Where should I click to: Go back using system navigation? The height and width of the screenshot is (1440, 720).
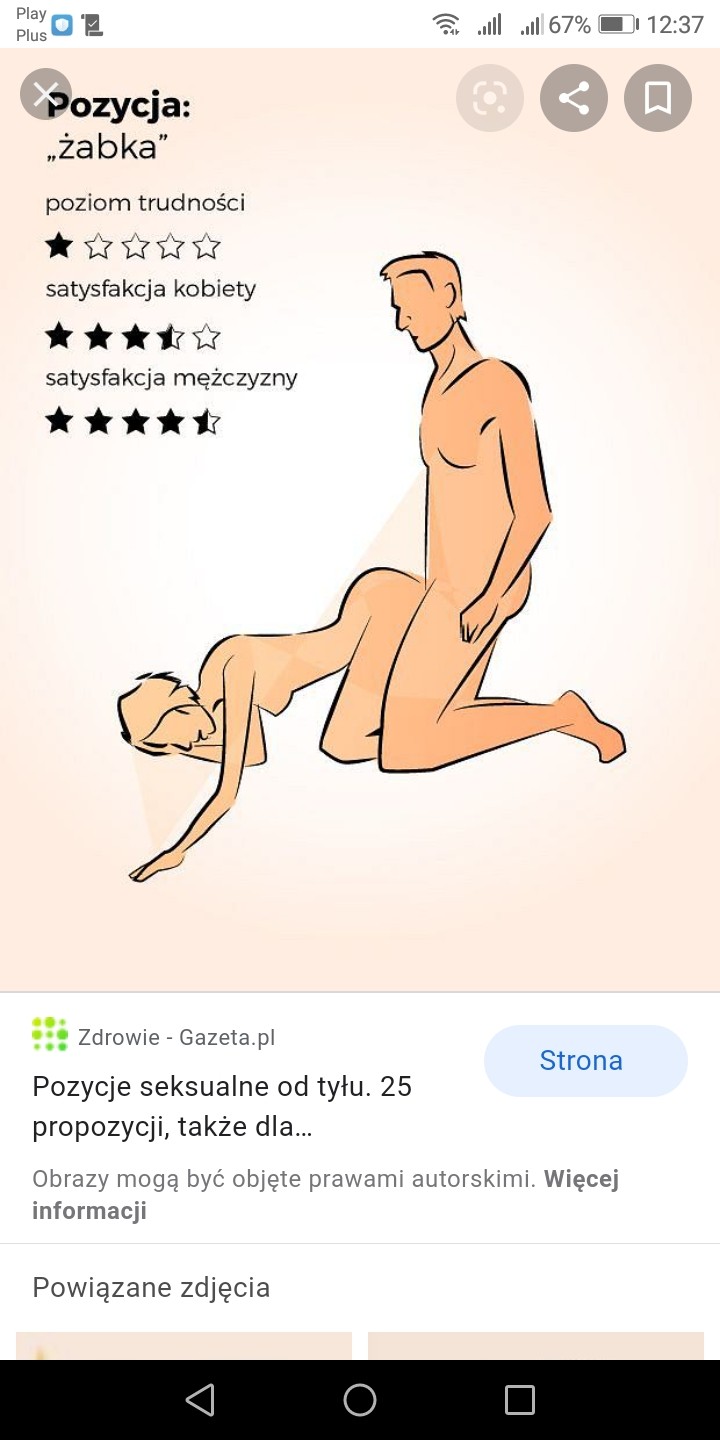[x=200, y=1400]
